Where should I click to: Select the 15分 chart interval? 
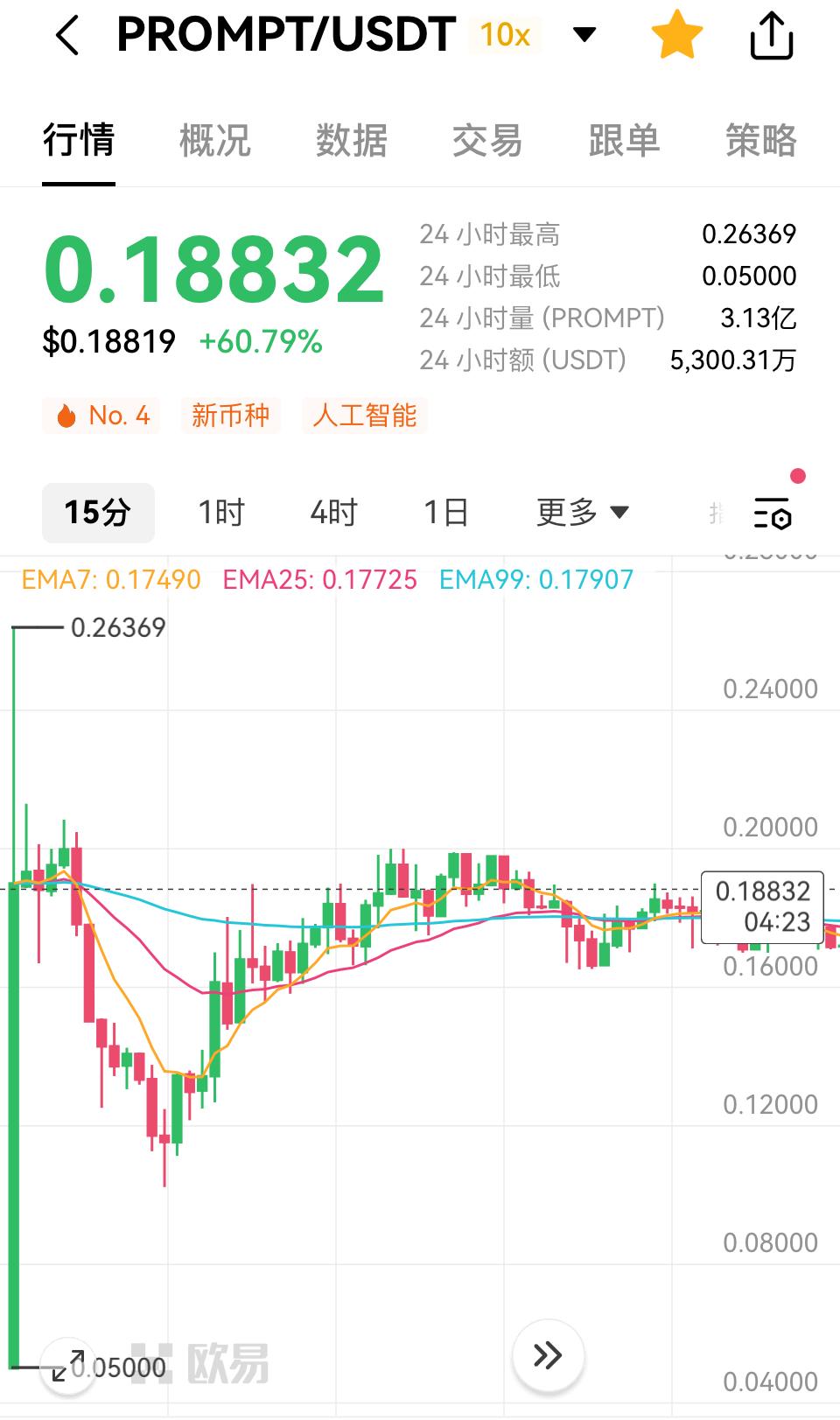pos(98,513)
